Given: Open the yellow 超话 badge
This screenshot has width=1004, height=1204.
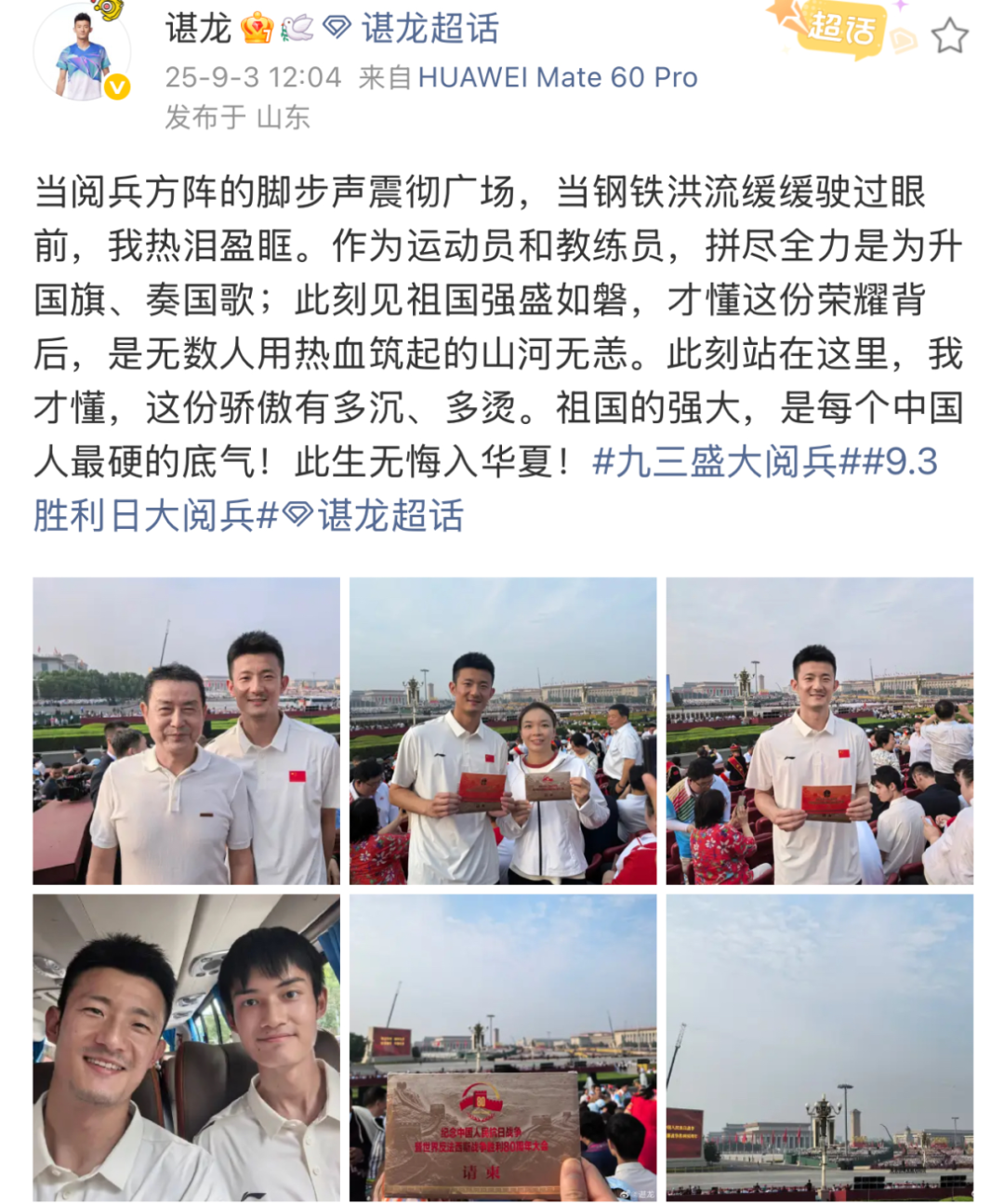Looking at the screenshot, I should 839,28.
